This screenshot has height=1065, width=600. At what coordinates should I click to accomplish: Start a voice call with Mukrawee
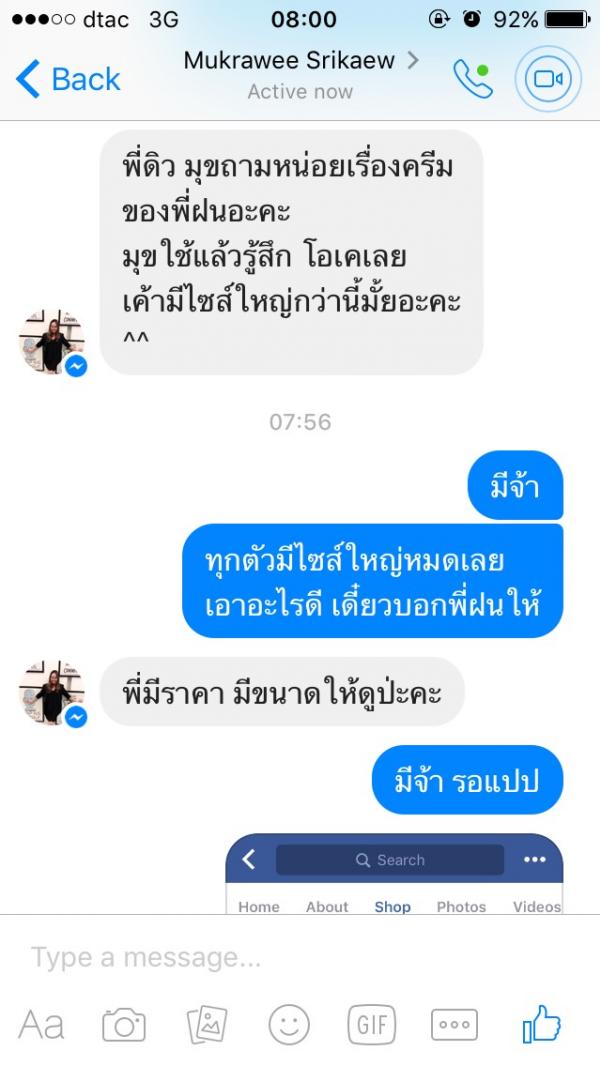[473, 79]
